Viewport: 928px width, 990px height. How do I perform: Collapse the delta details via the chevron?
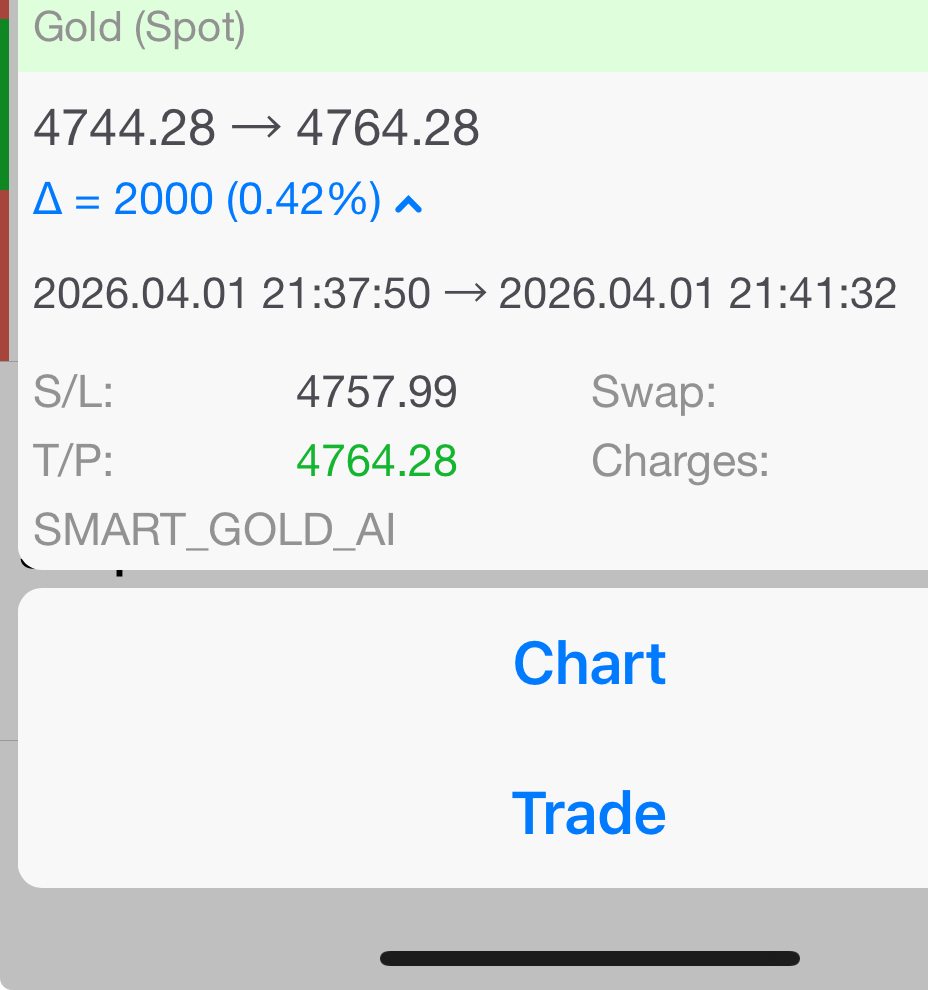pyautogui.click(x=408, y=202)
